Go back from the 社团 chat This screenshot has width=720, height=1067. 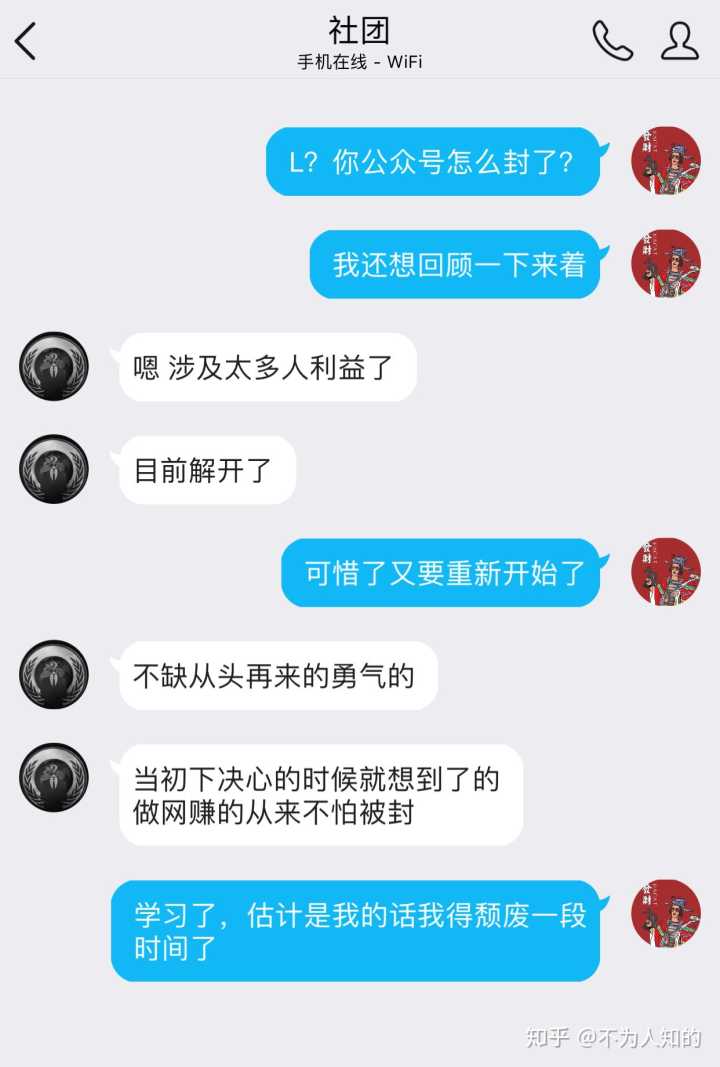(26, 41)
